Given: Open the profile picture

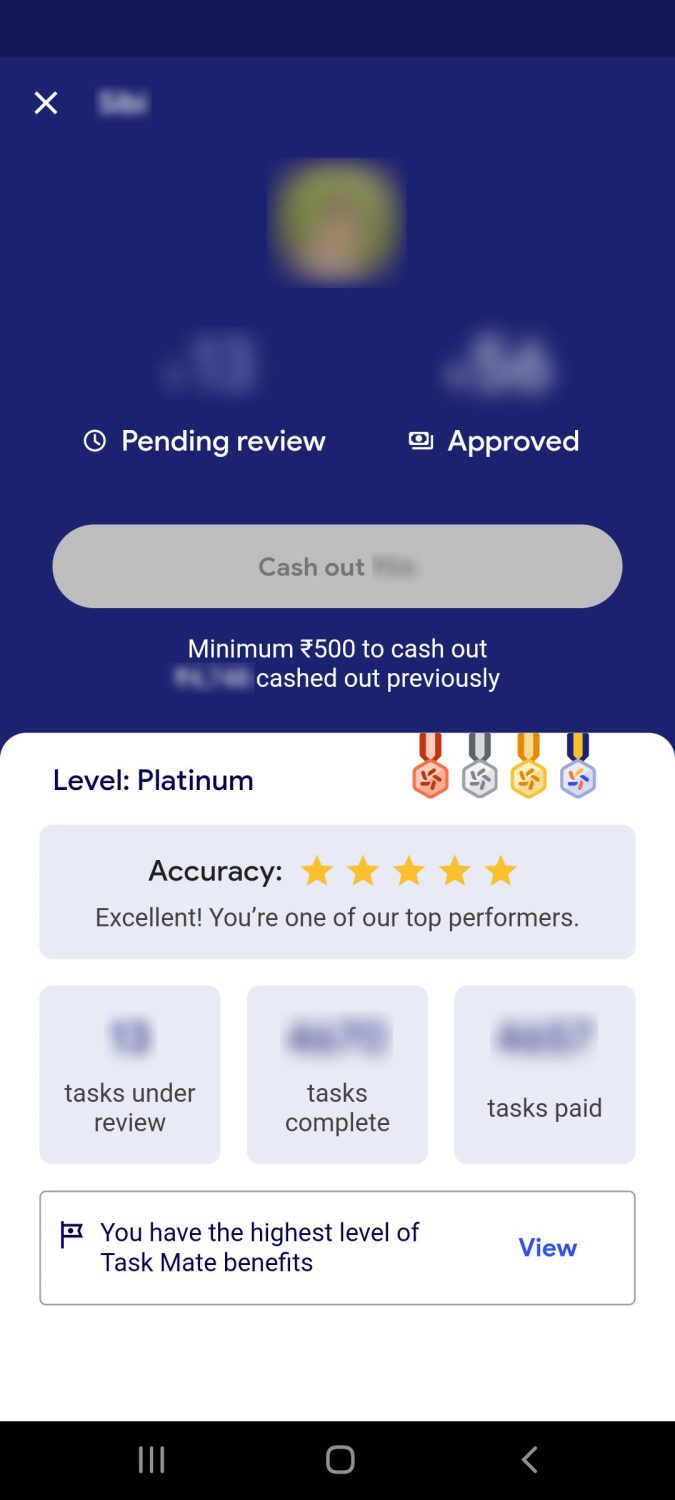Looking at the screenshot, I should point(337,221).
